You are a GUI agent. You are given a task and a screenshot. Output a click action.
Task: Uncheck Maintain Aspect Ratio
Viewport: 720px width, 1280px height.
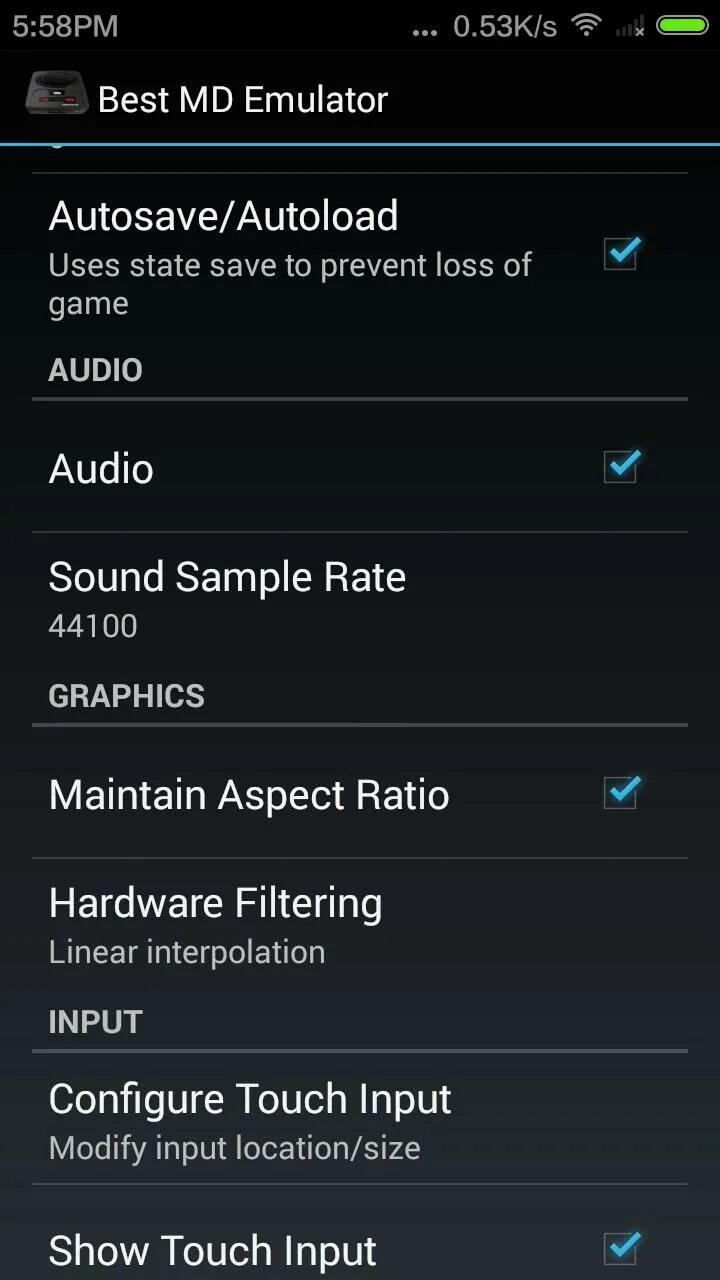click(621, 793)
